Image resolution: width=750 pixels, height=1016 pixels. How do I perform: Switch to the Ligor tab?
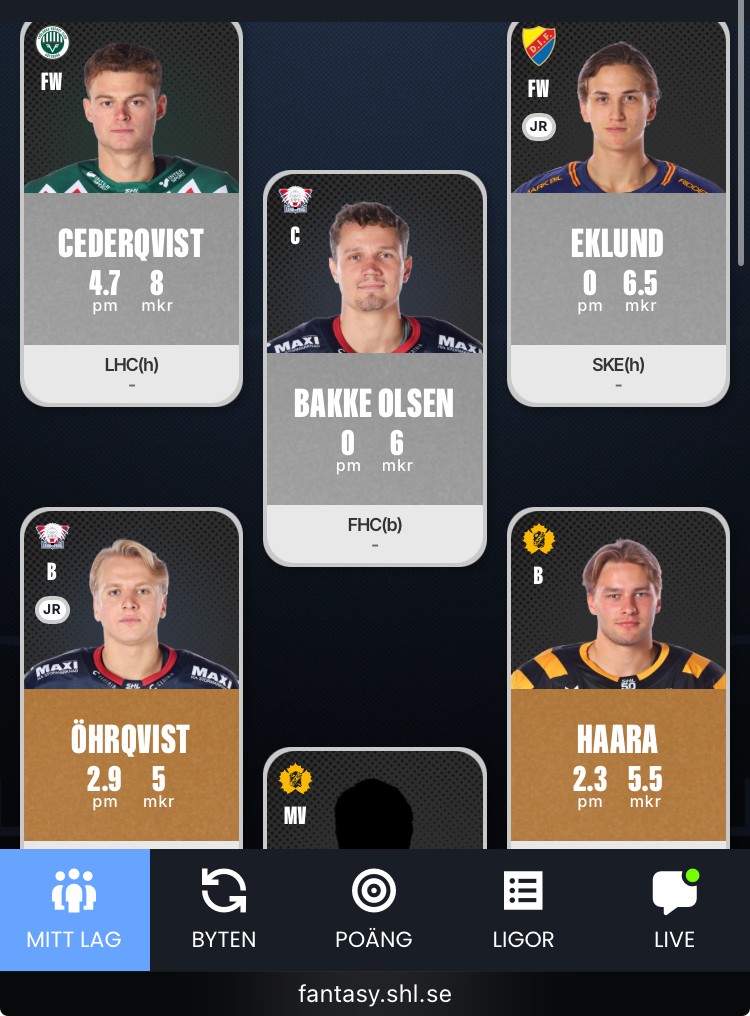click(x=523, y=910)
